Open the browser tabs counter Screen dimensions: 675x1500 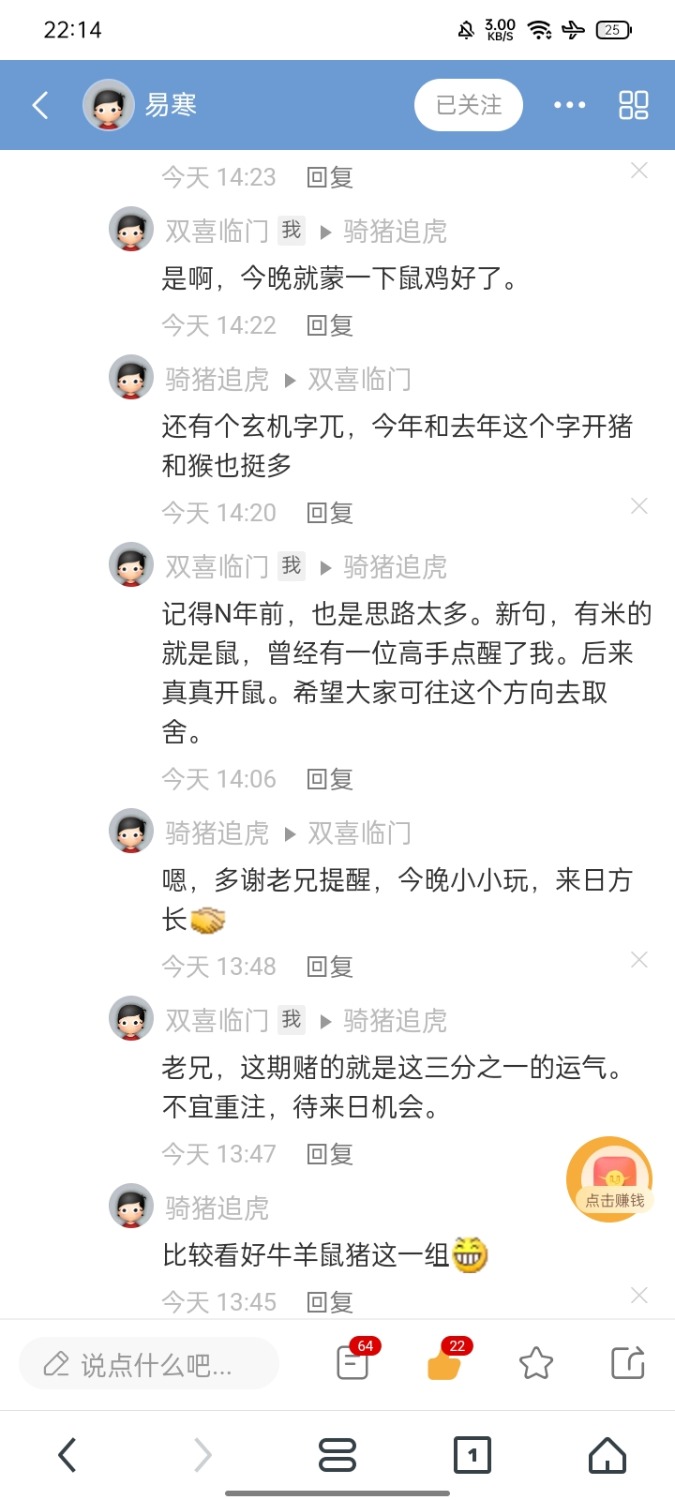[x=472, y=1455]
